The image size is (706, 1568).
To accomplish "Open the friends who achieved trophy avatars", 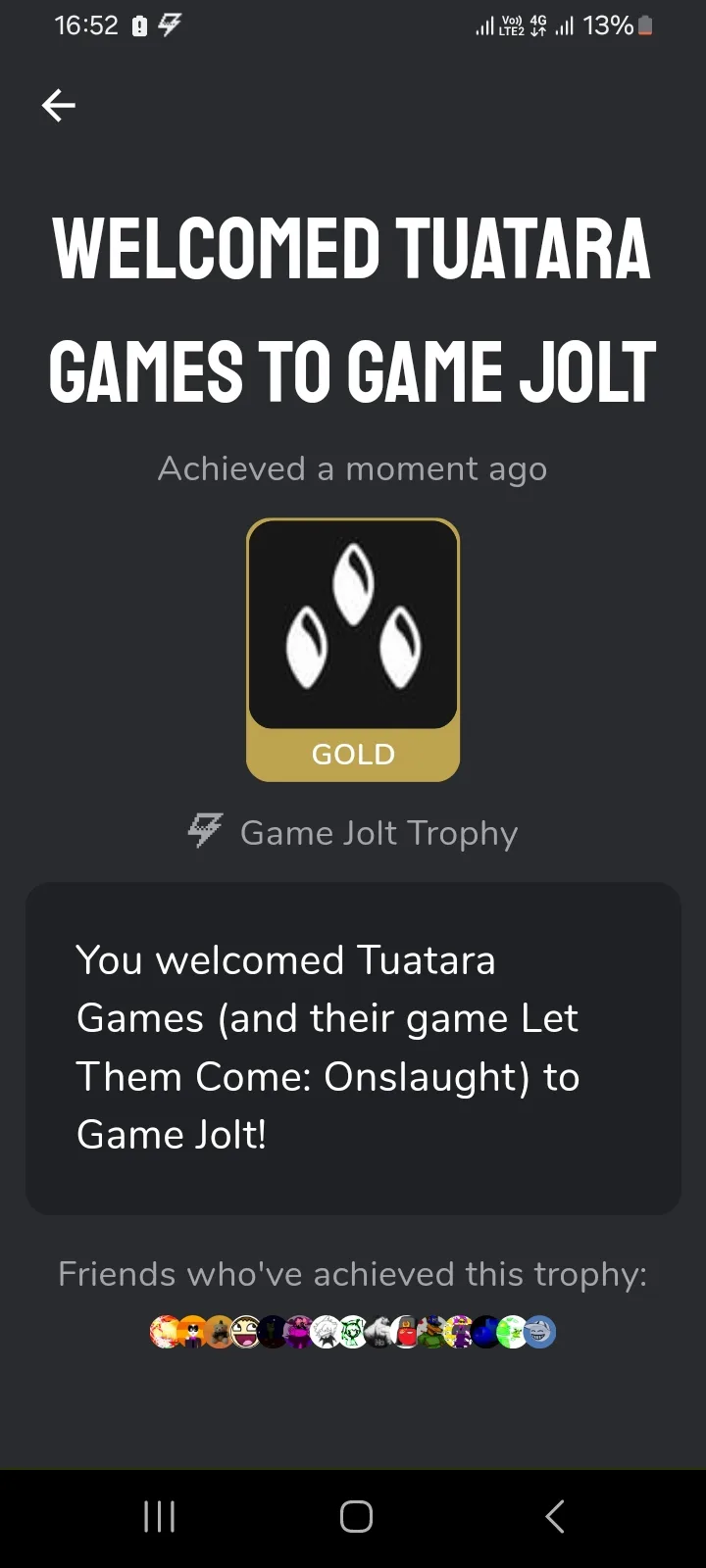I will 352,1332.
